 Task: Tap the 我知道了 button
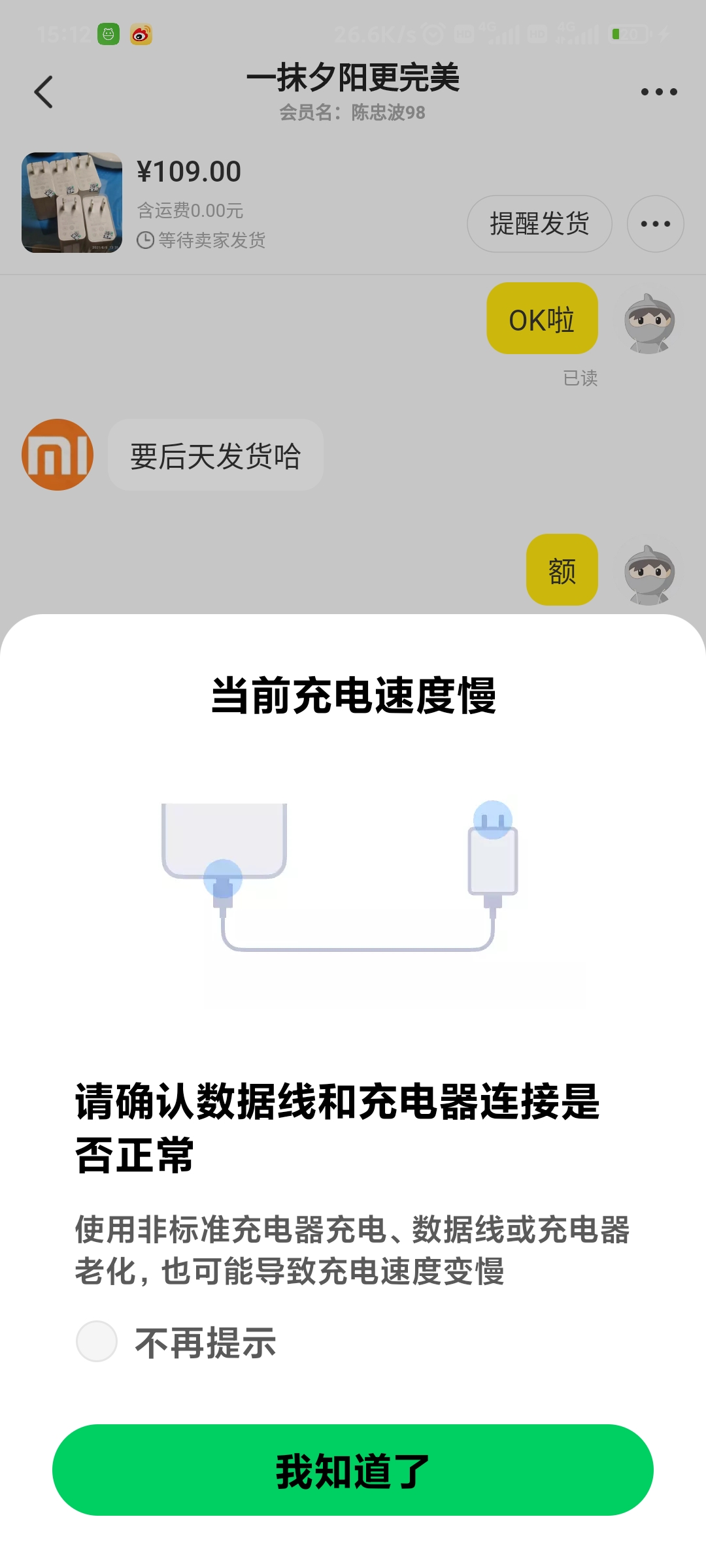tap(353, 1470)
